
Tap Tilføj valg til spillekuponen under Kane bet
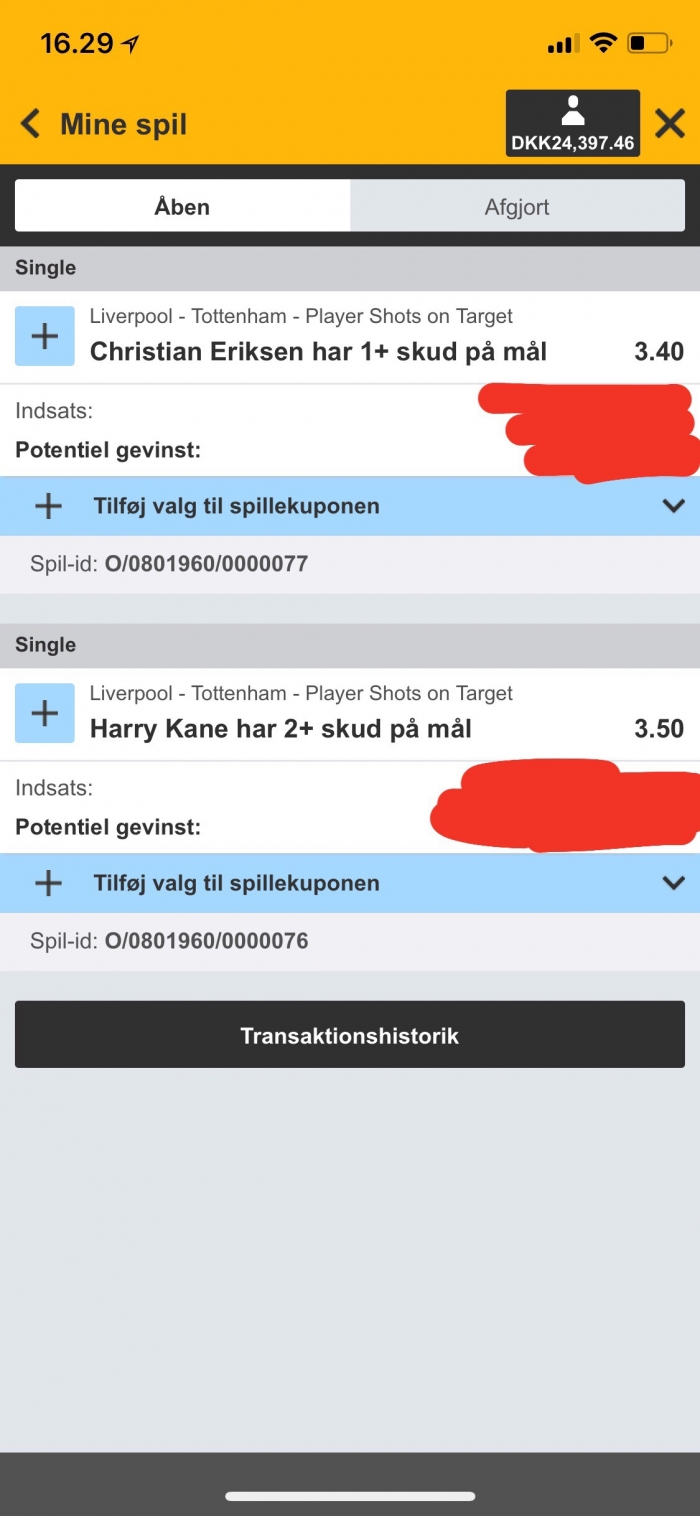coord(236,883)
